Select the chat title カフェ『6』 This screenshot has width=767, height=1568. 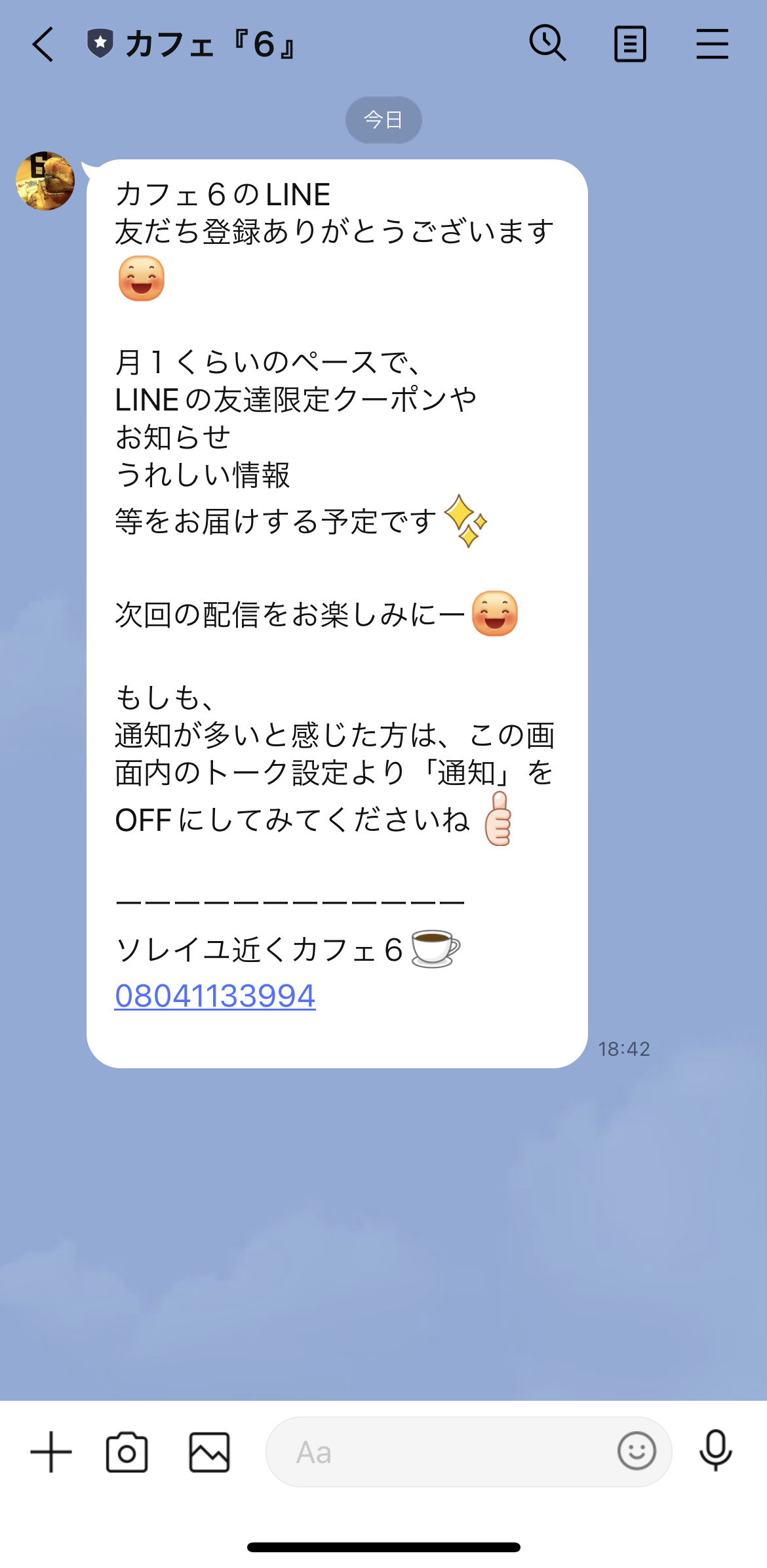(210, 43)
